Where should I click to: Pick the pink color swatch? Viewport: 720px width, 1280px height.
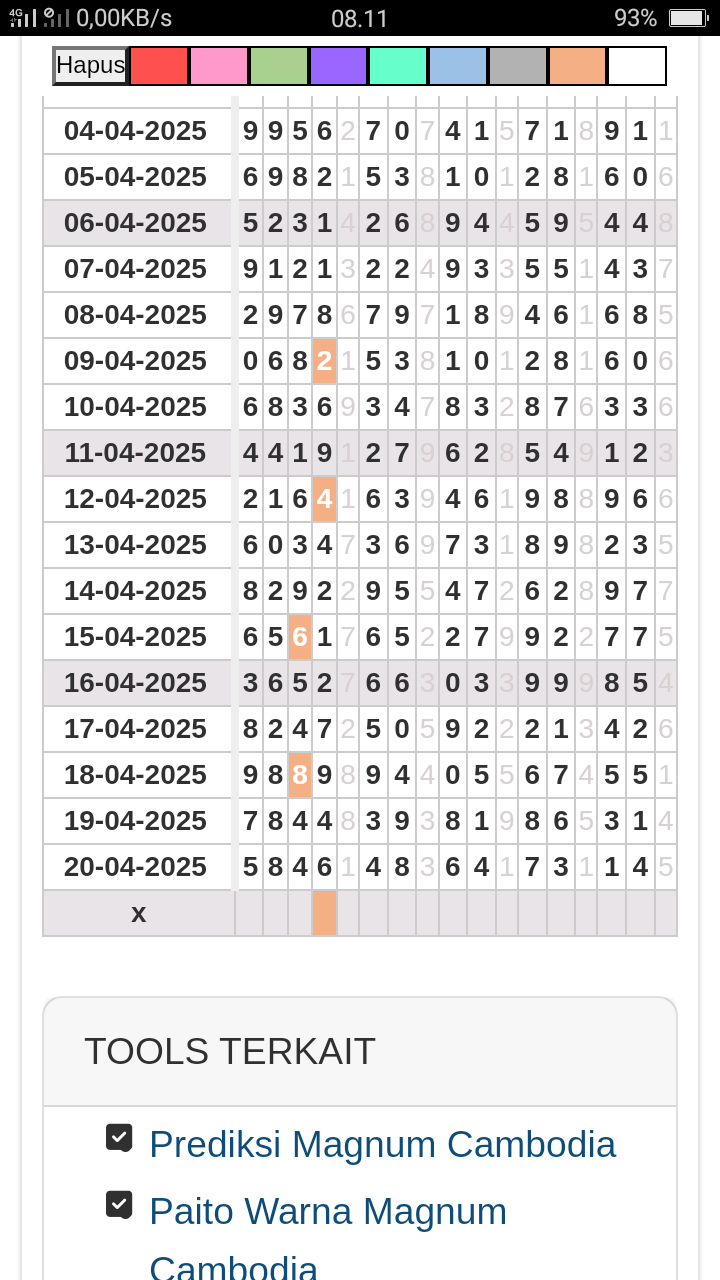(x=219, y=66)
